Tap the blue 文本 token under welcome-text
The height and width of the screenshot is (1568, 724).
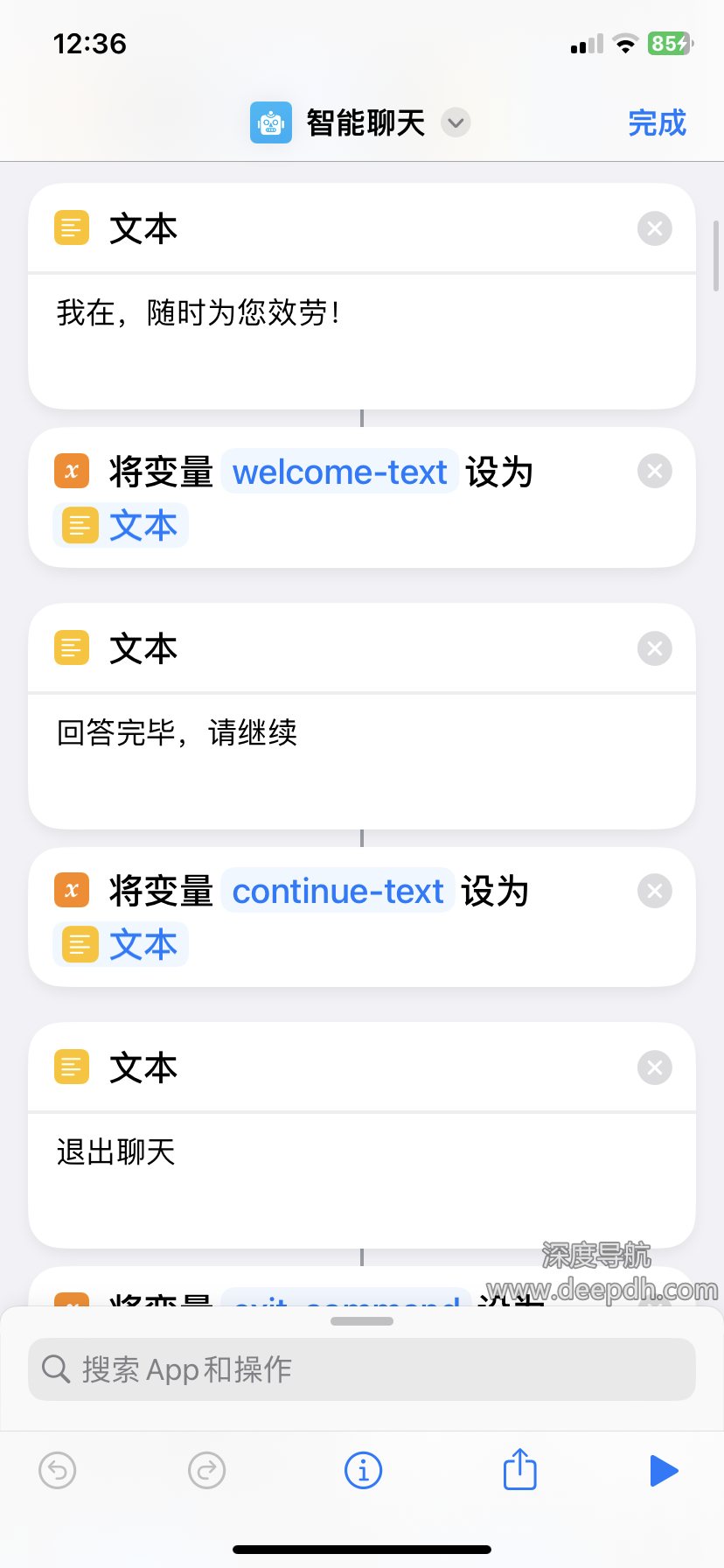(x=121, y=525)
